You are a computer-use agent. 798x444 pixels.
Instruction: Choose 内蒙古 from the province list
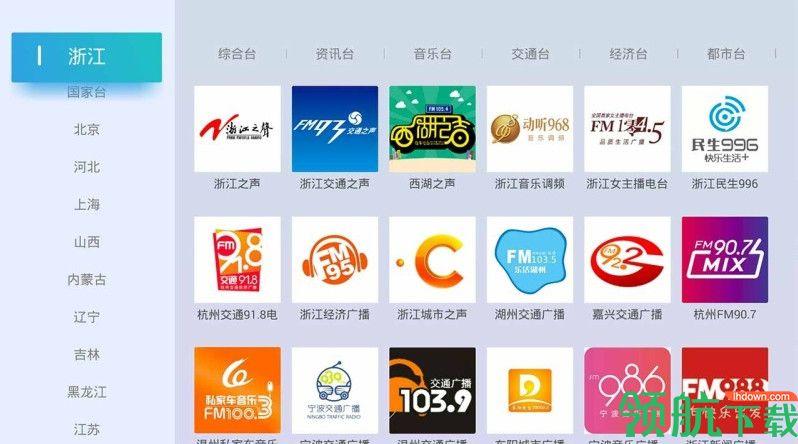tap(86, 279)
